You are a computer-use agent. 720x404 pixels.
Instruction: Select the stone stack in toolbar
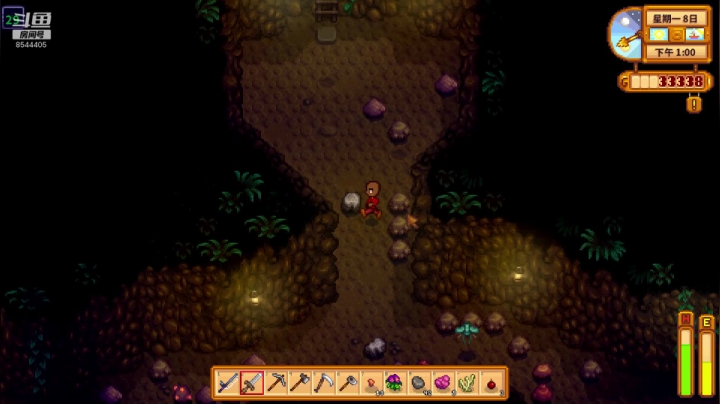pyautogui.click(x=419, y=383)
